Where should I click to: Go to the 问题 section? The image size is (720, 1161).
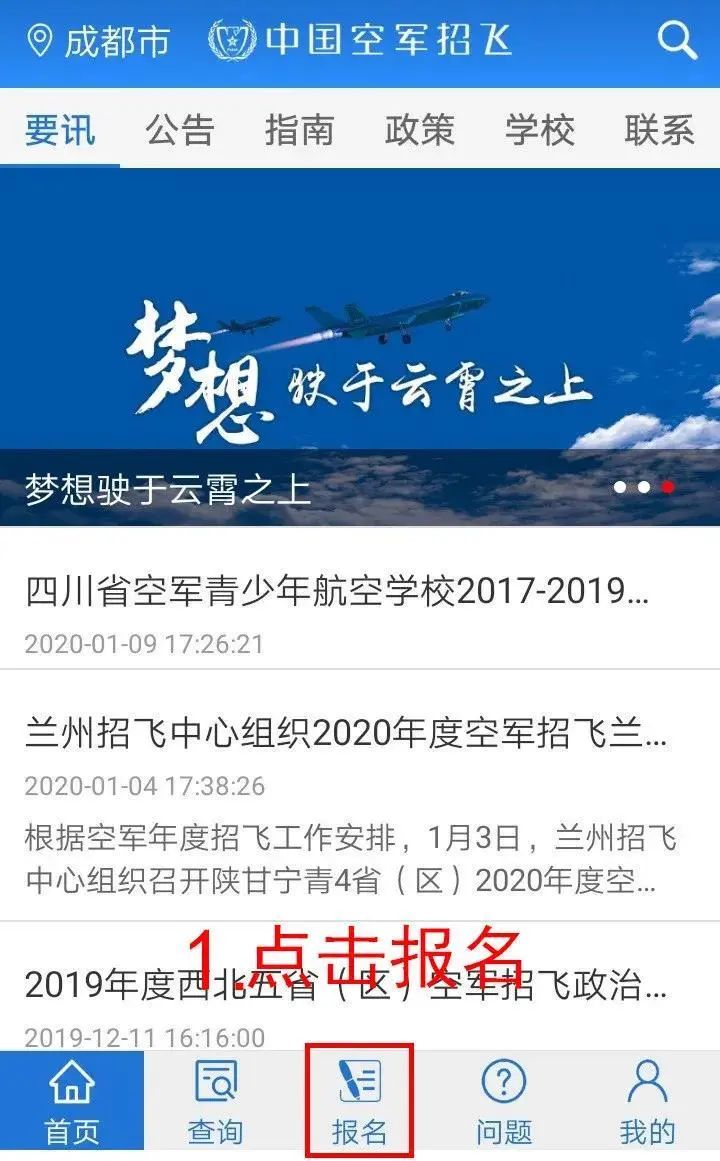tap(504, 1102)
